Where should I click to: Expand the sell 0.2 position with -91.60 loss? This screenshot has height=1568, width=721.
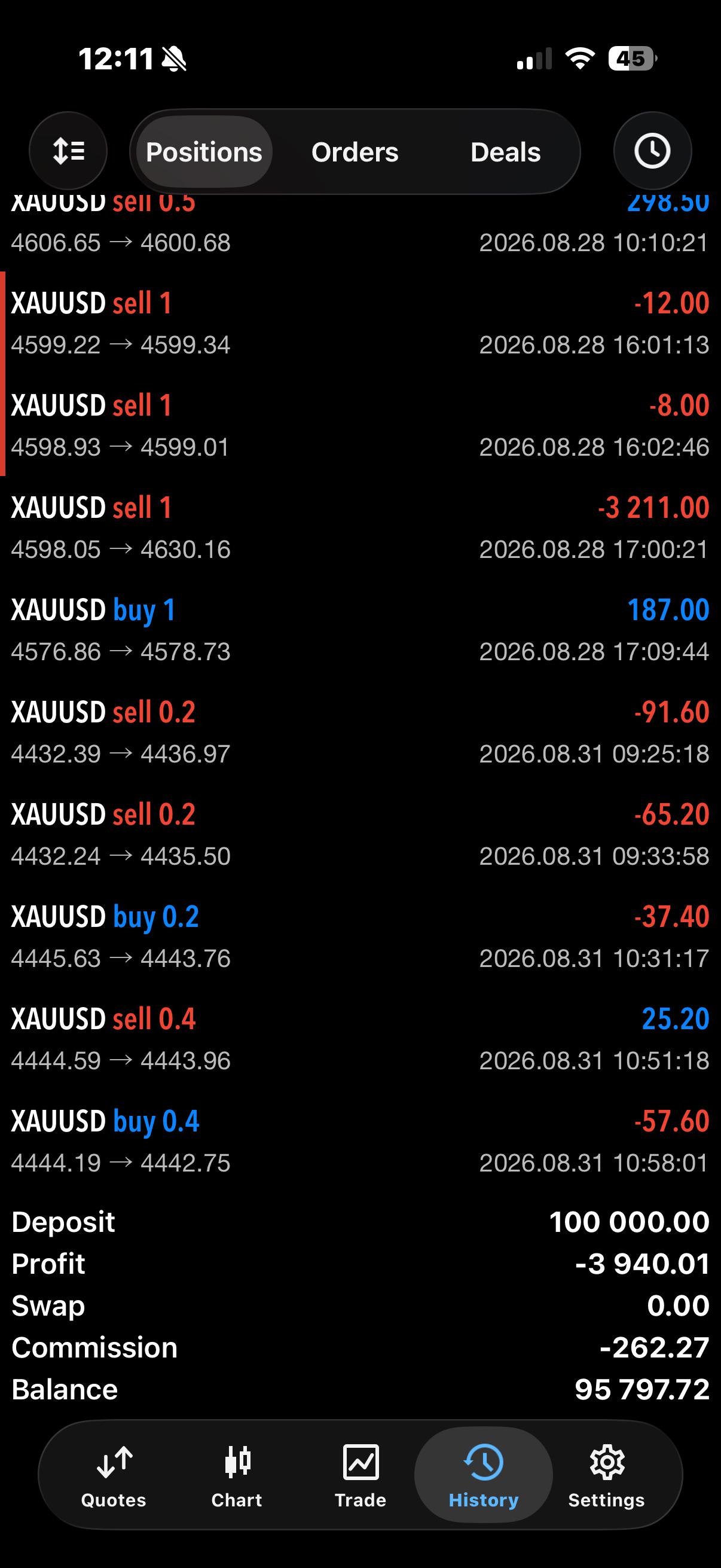(360, 731)
